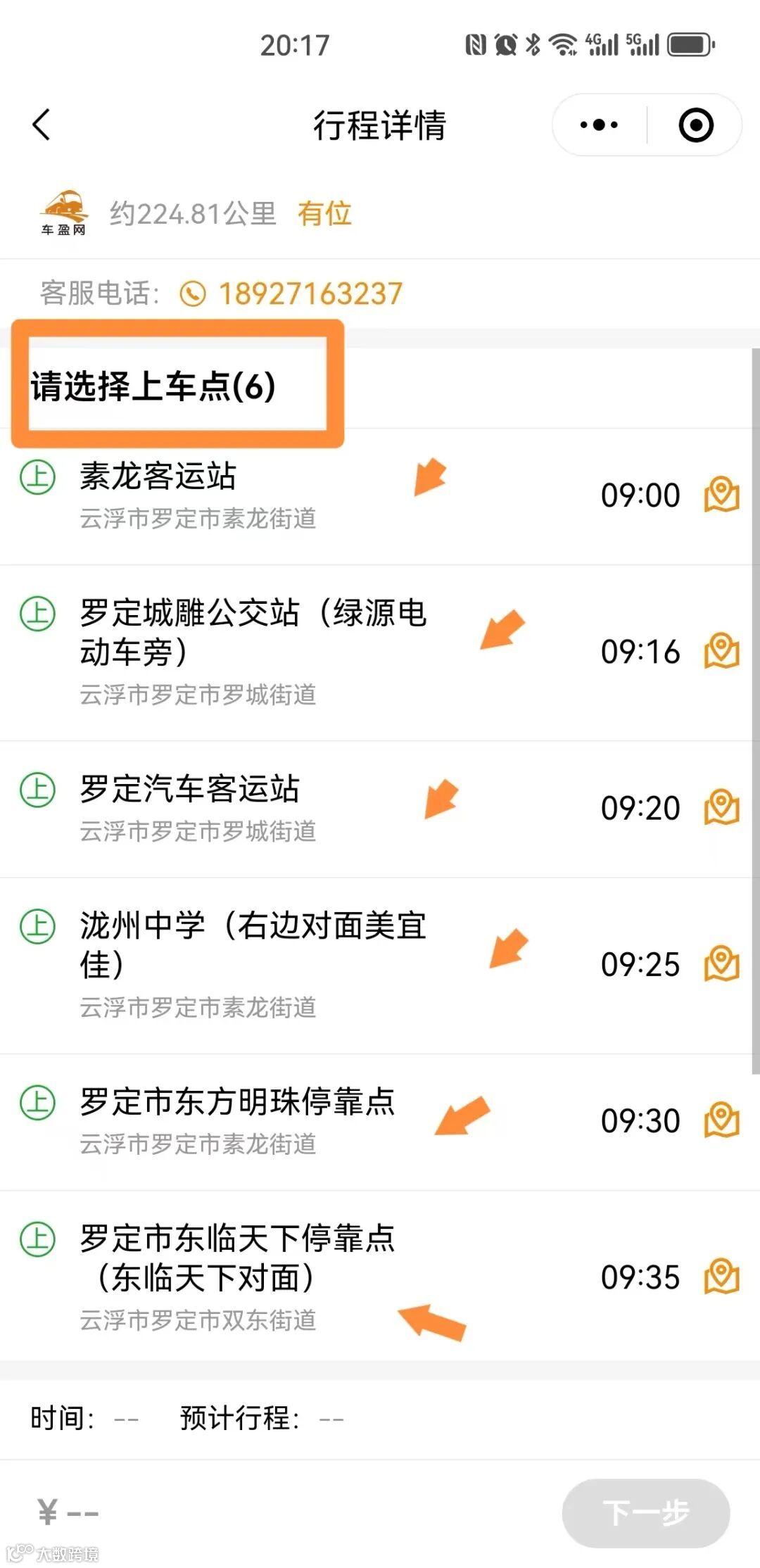760x1568 pixels.
Task: Tap the back arrow to leave 行程详情
Action: point(40,125)
